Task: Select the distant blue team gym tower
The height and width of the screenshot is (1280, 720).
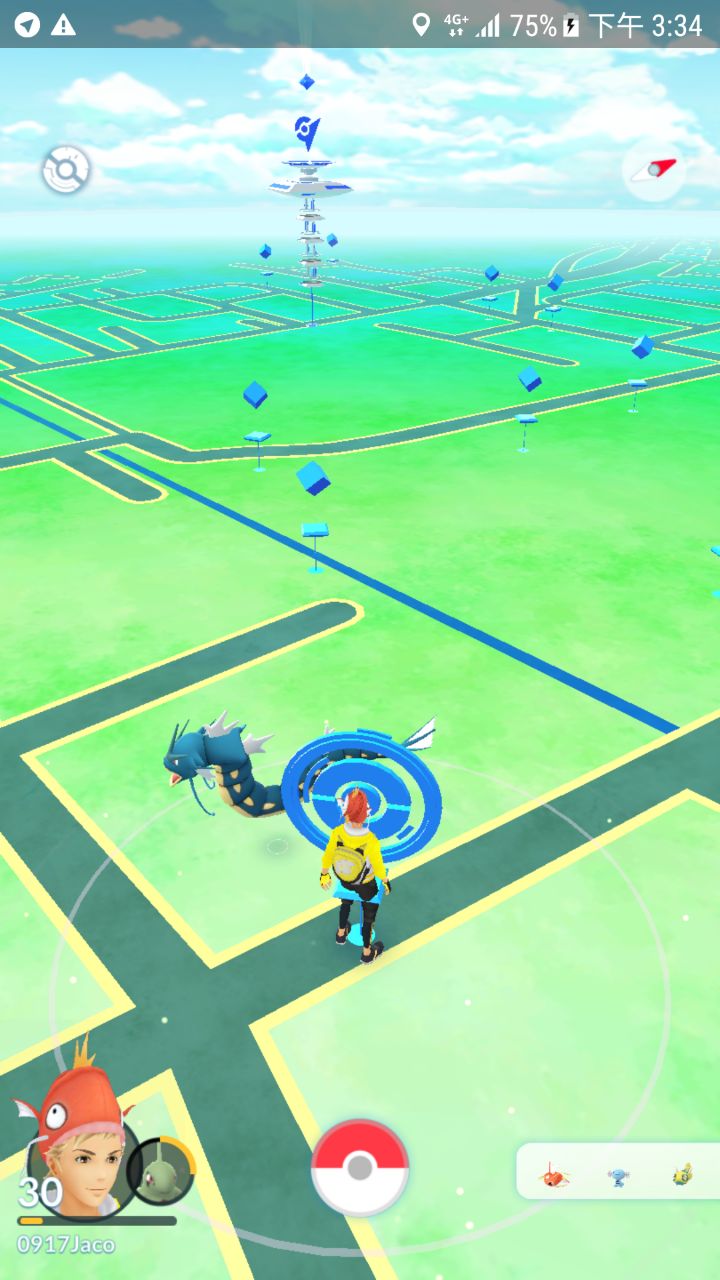Action: [311, 210]
